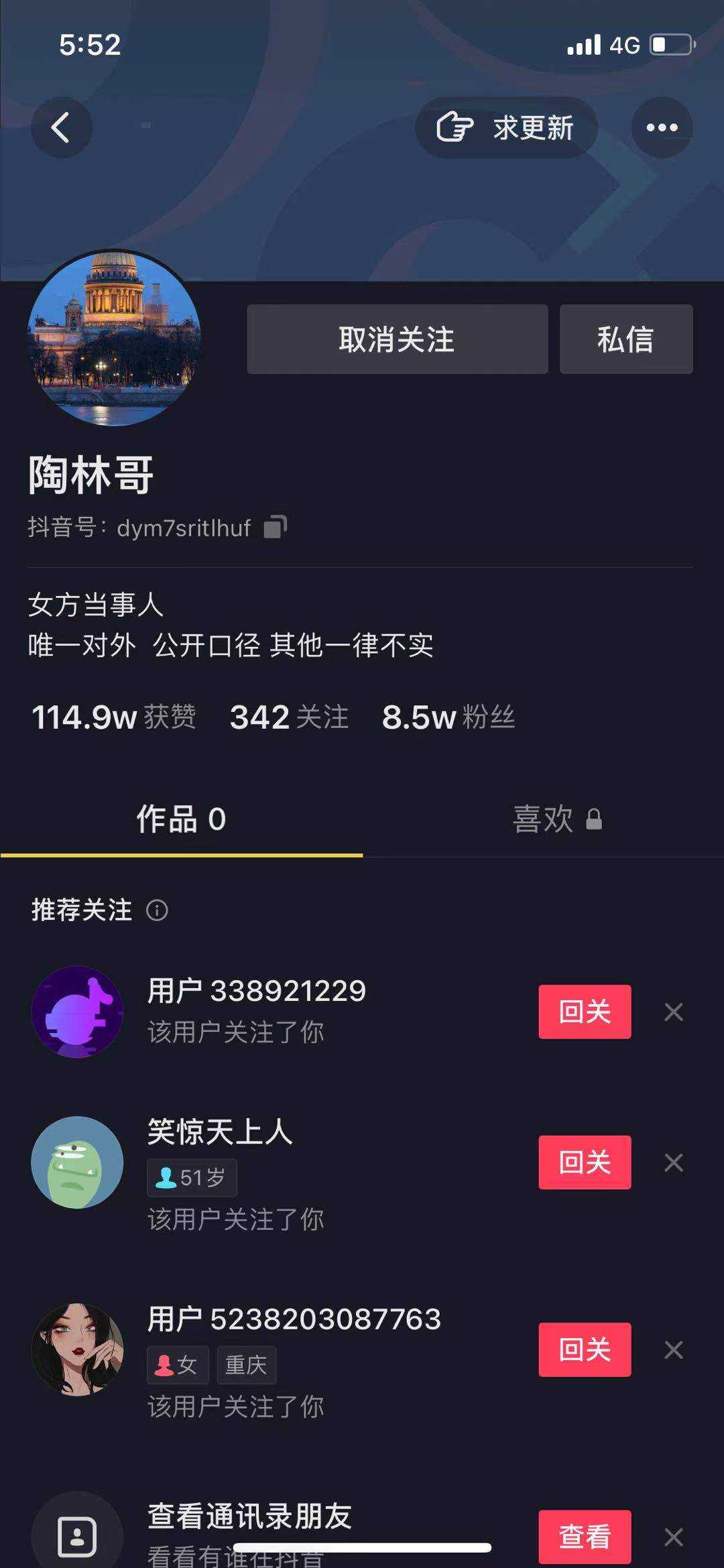Follow back 笑惊天上人
Viewport: 724px width, 1568px height.
[x=585, y=1162]
